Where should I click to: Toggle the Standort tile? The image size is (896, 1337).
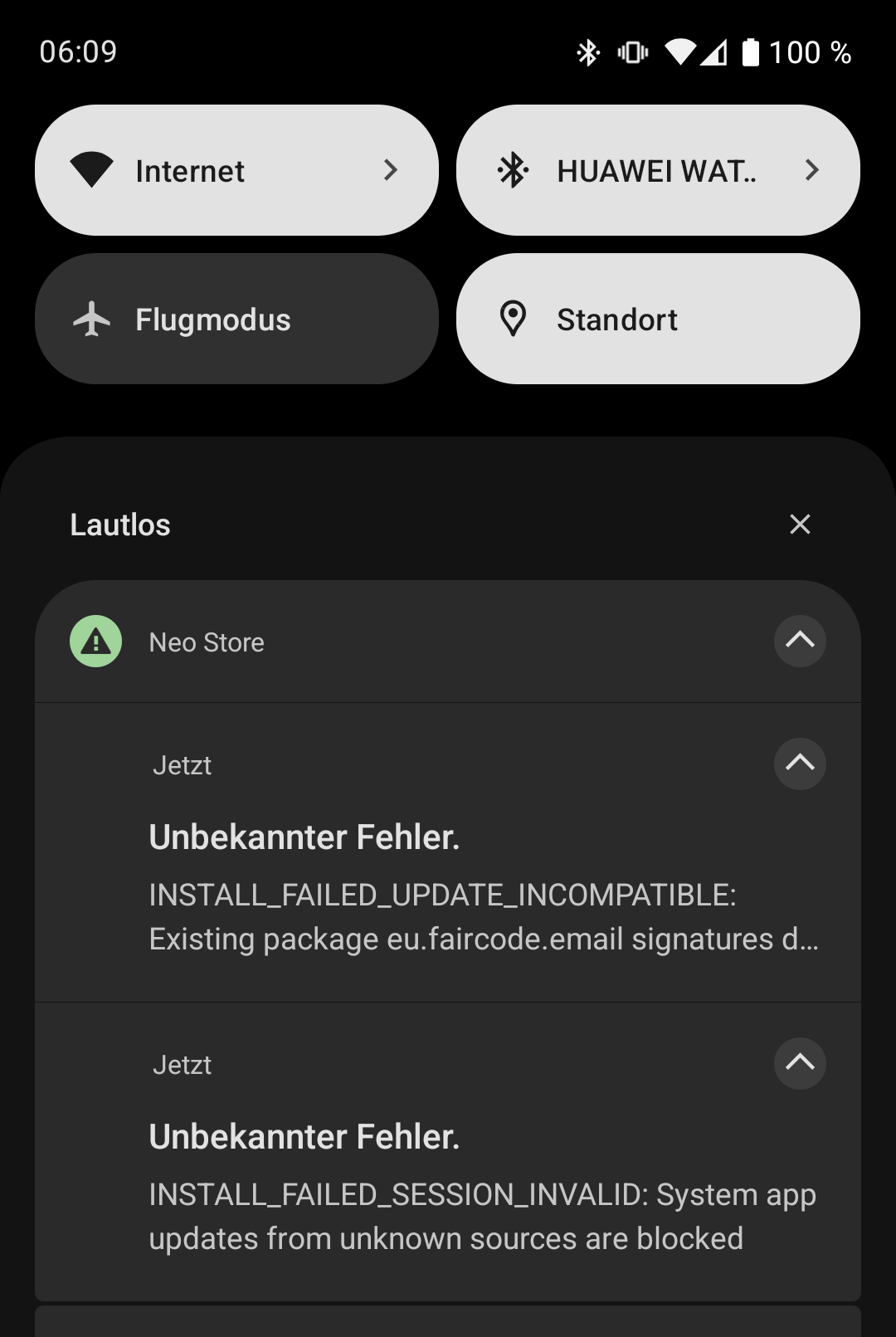[658, 319]
